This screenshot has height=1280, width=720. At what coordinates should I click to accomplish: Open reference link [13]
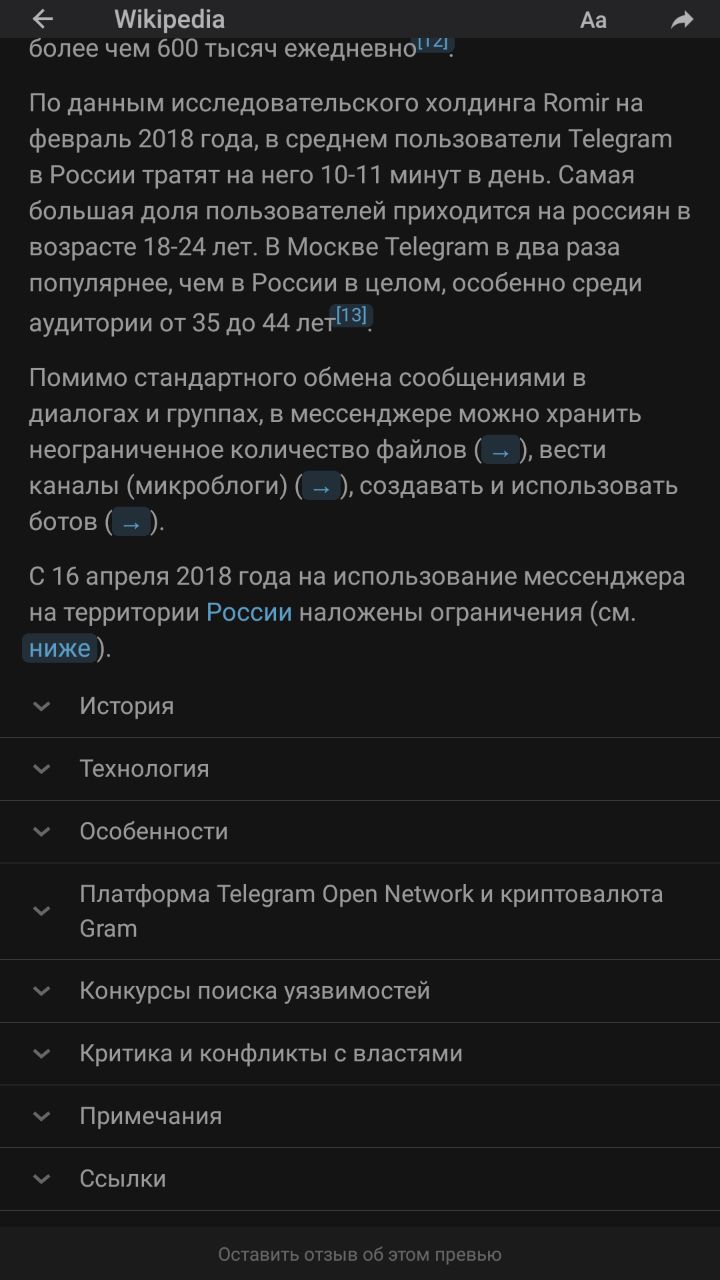352,315
